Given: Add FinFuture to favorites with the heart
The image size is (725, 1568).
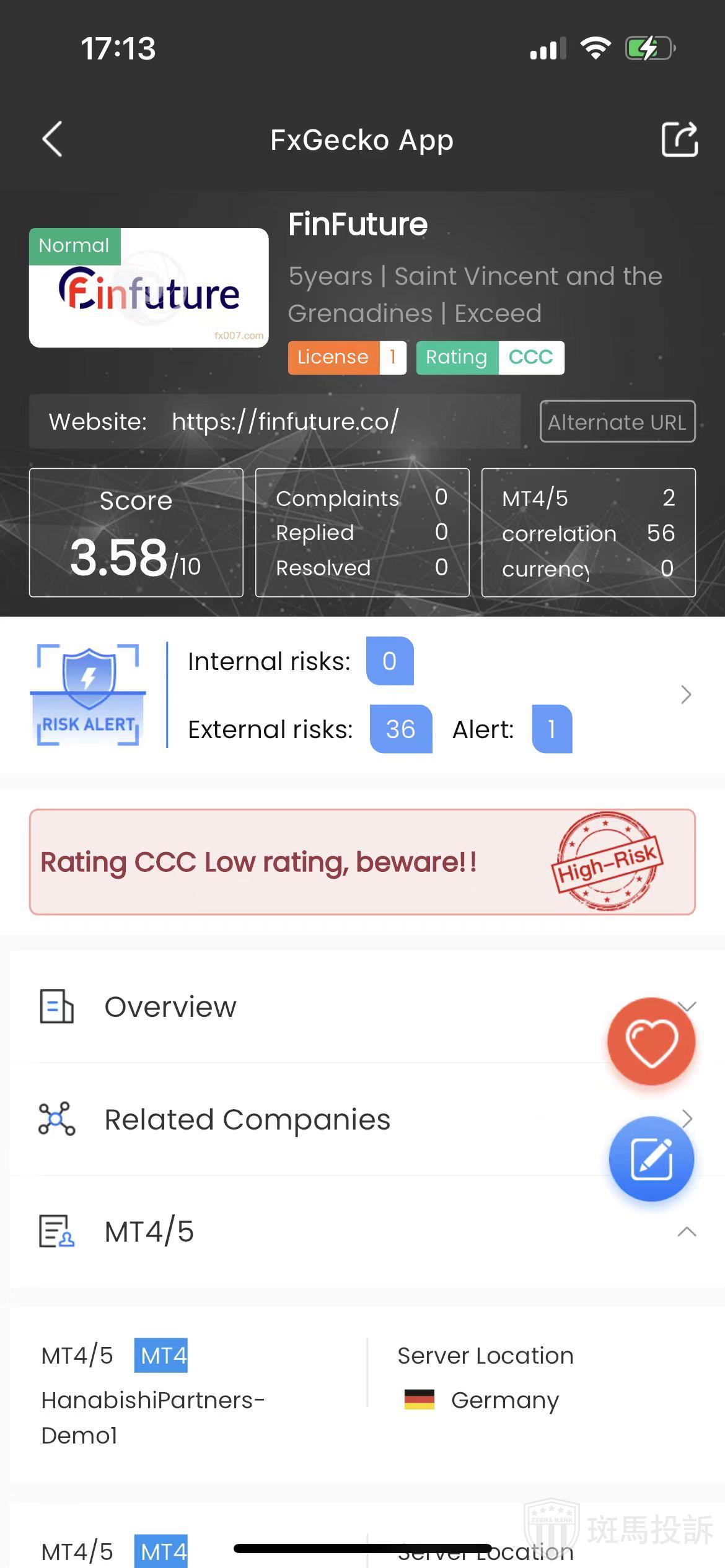Looking at the screenshot, I should [x=651, y=1042].
